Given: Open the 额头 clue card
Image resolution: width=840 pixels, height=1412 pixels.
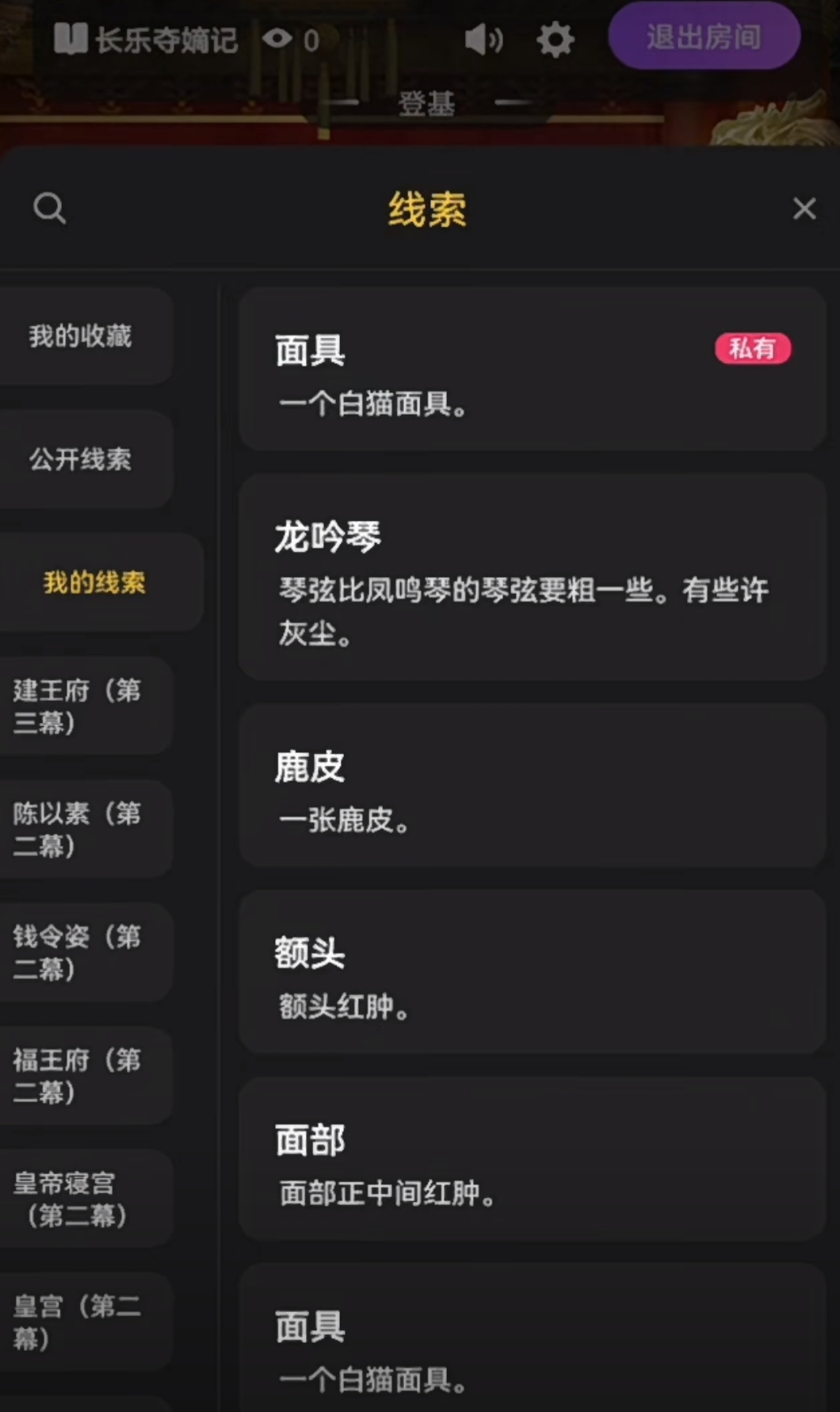Looking at the screenshot, I should [531, 973].
